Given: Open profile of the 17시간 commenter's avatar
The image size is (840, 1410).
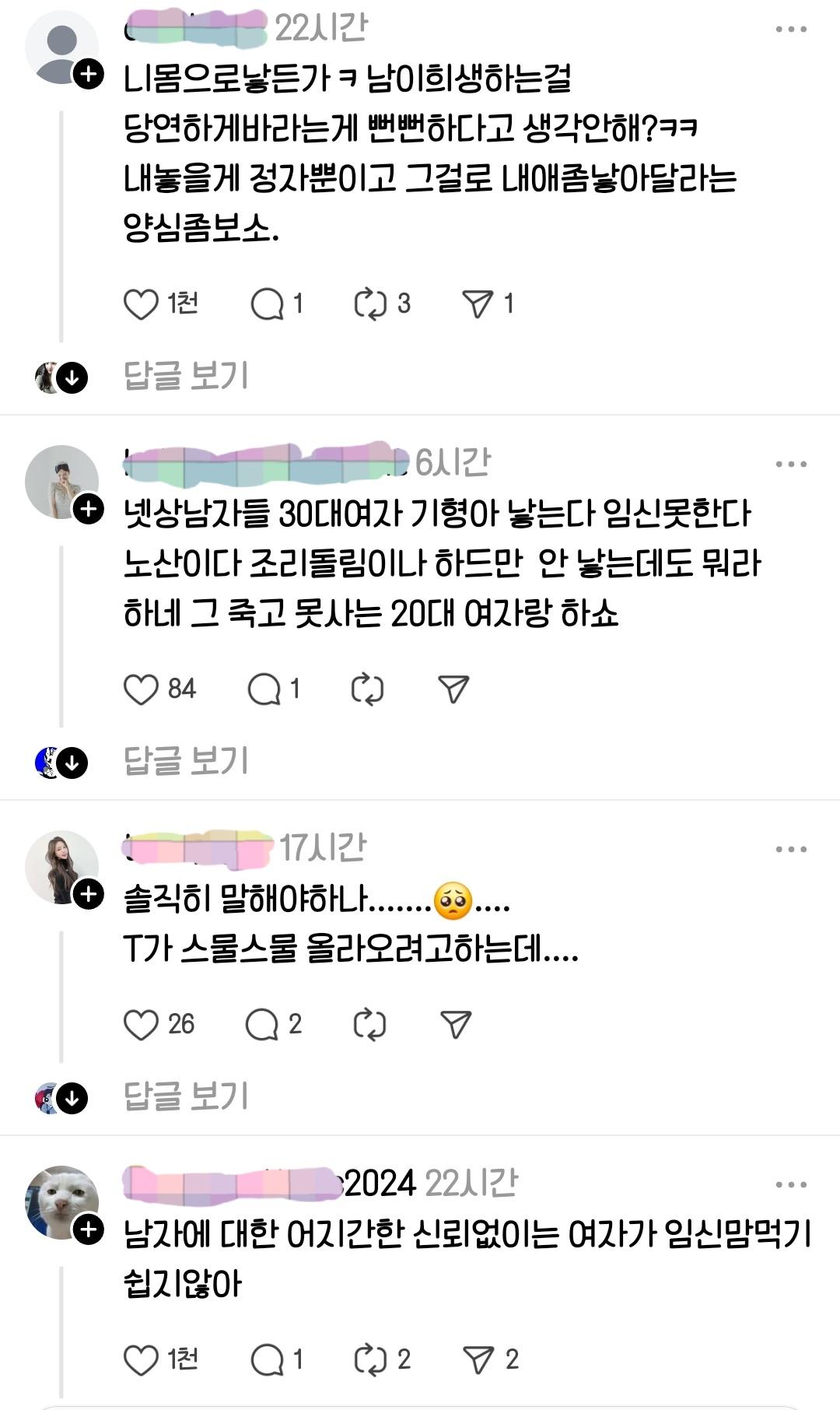Looking at the screenshot, I should 61,867.
